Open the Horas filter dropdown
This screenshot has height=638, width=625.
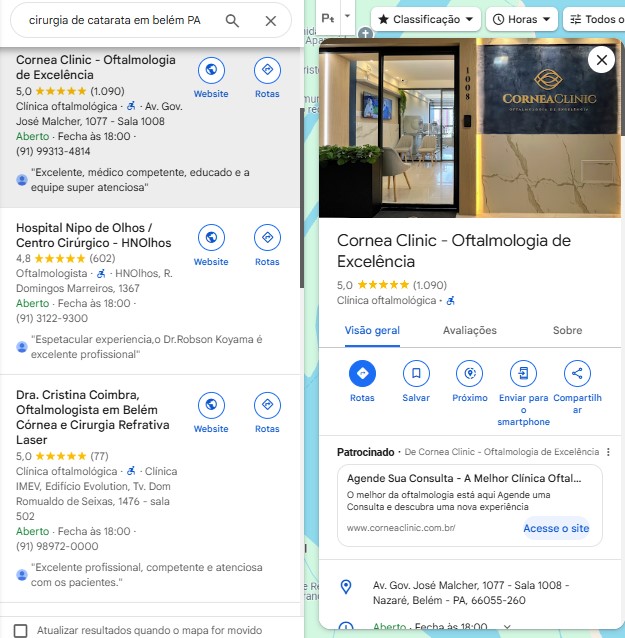522,19
